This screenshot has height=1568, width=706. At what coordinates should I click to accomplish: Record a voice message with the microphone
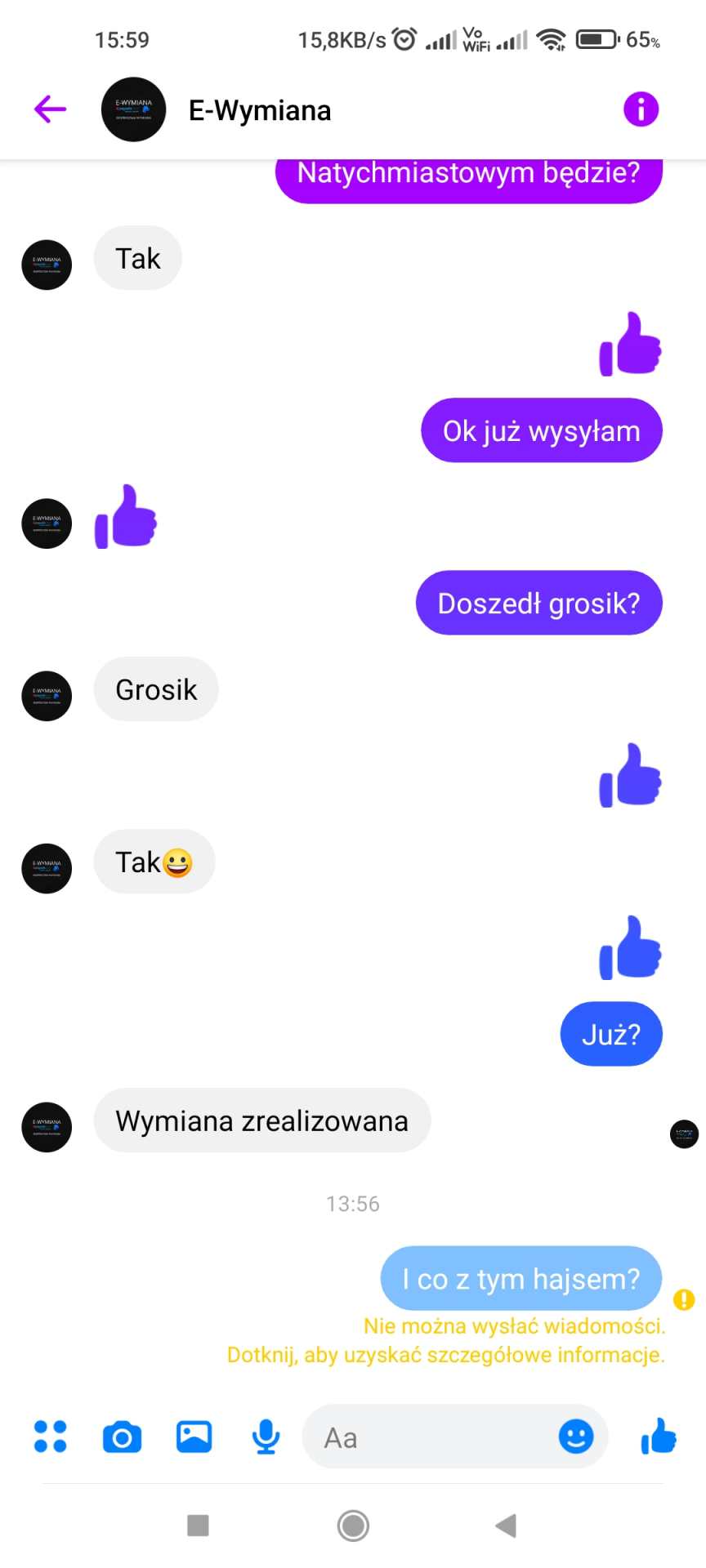pyautogui.click(x=266, y=1437)
